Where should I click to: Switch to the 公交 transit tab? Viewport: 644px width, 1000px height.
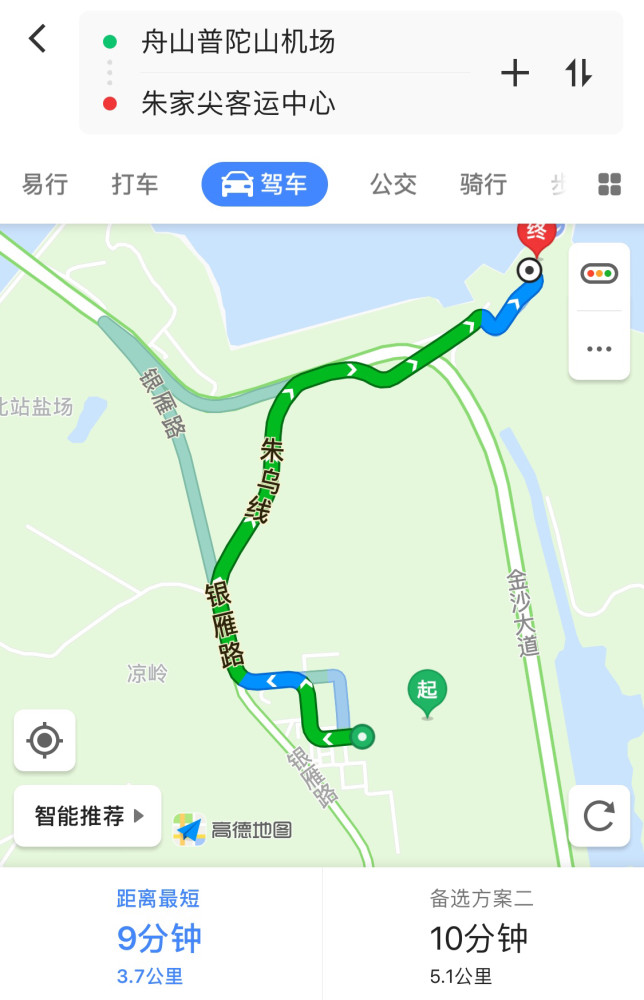click(393, 184)
